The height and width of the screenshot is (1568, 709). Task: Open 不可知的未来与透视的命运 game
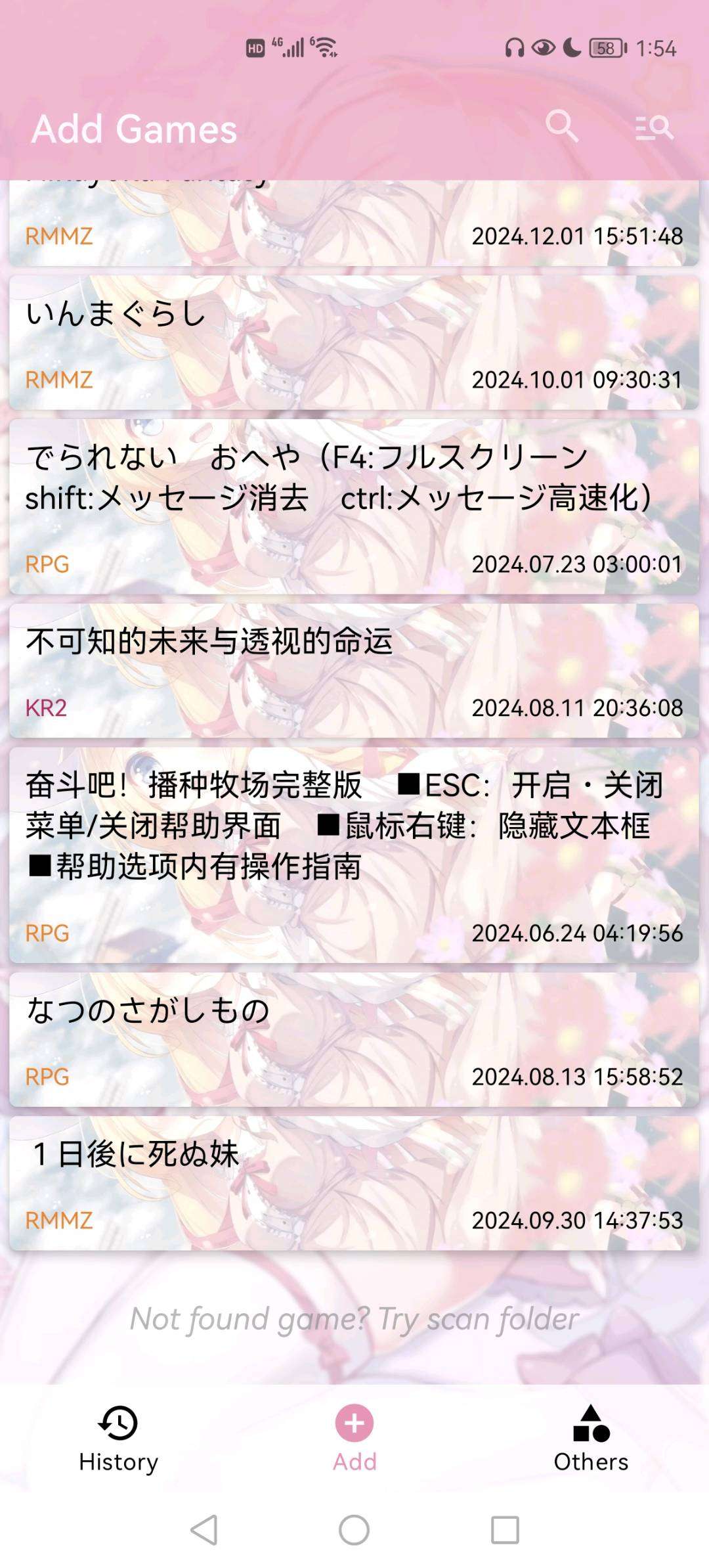(354, 671)
